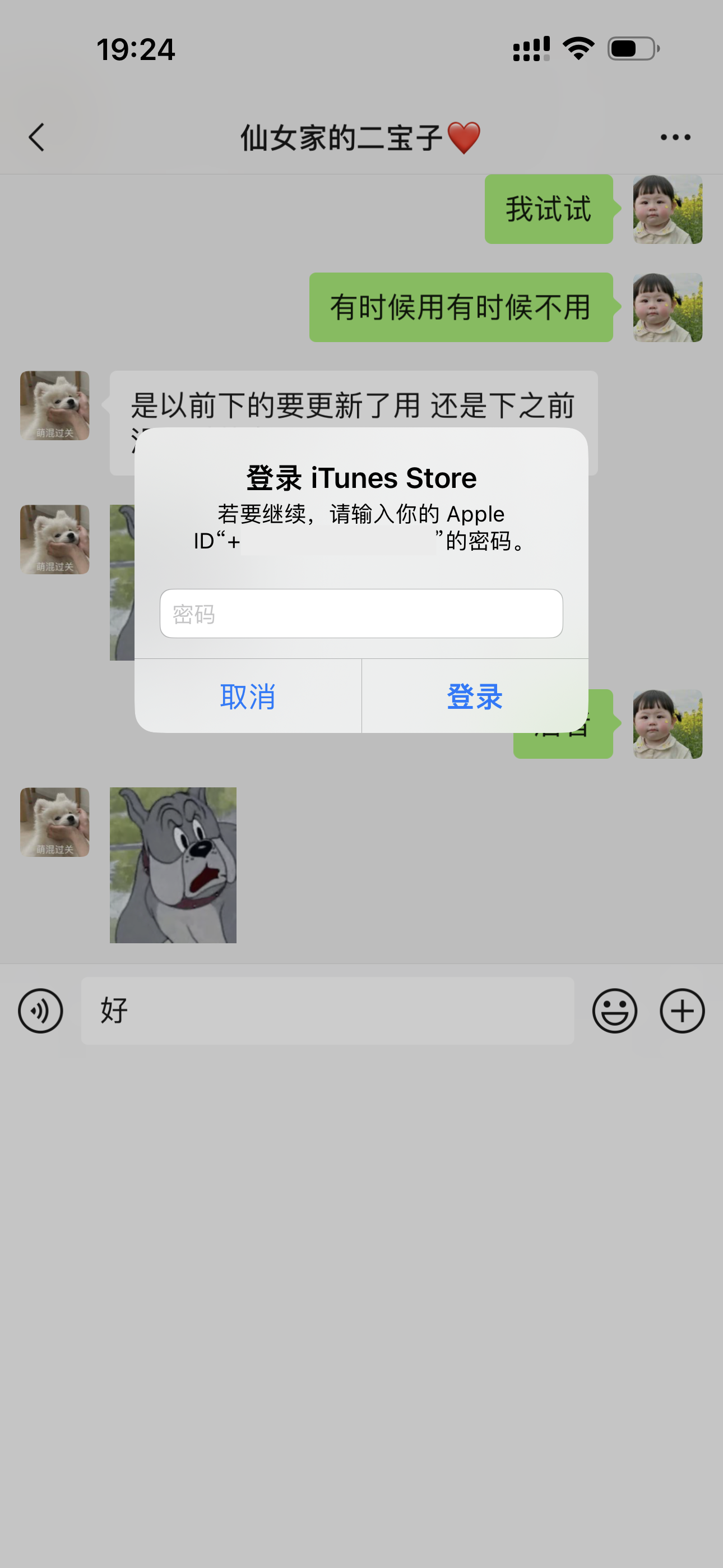The height and width of the screenshot is (1568, 723).
Task: Switch to voice message input
Action: point(40,1011)
